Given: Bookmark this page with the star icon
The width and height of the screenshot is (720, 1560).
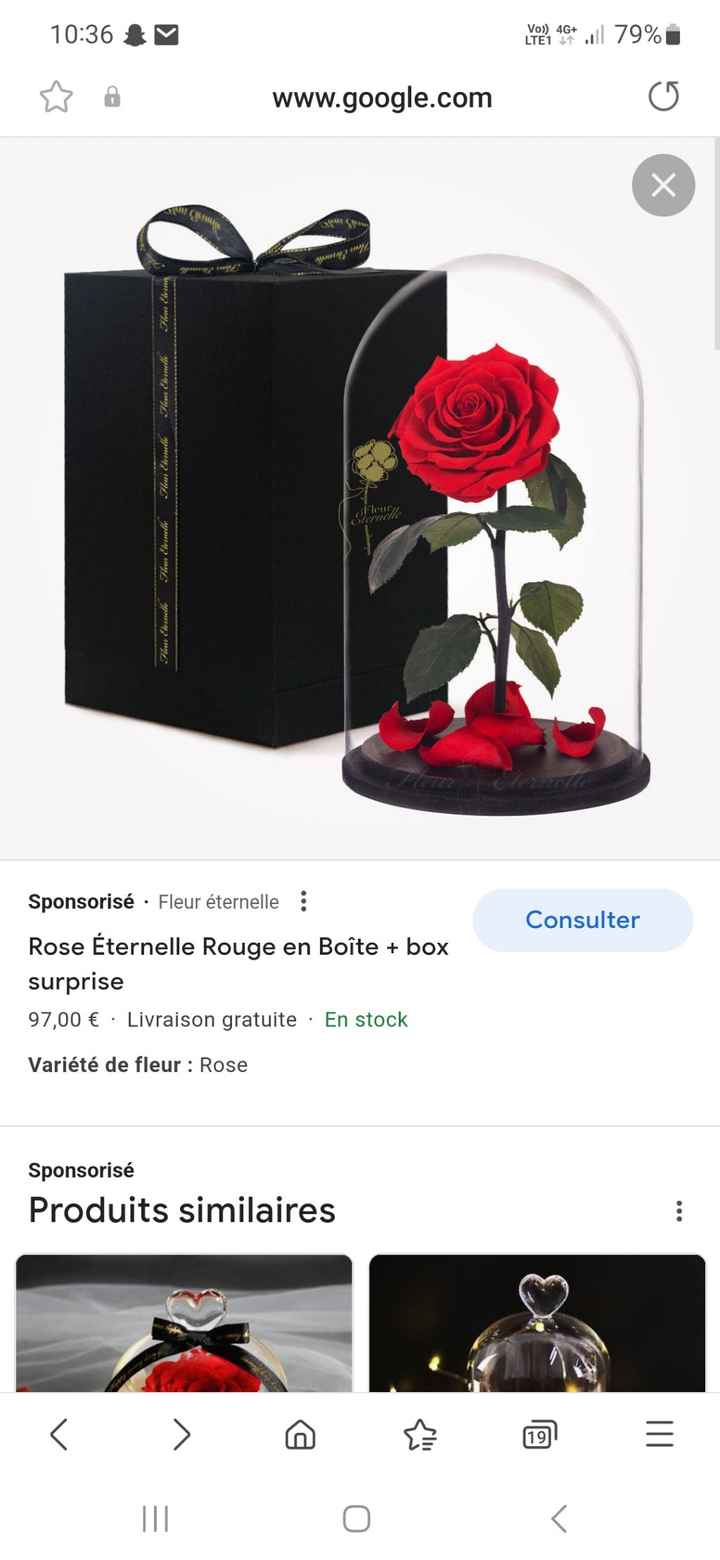Looking at the screenshot, I should pyautogui.click(x=56, y=97).
